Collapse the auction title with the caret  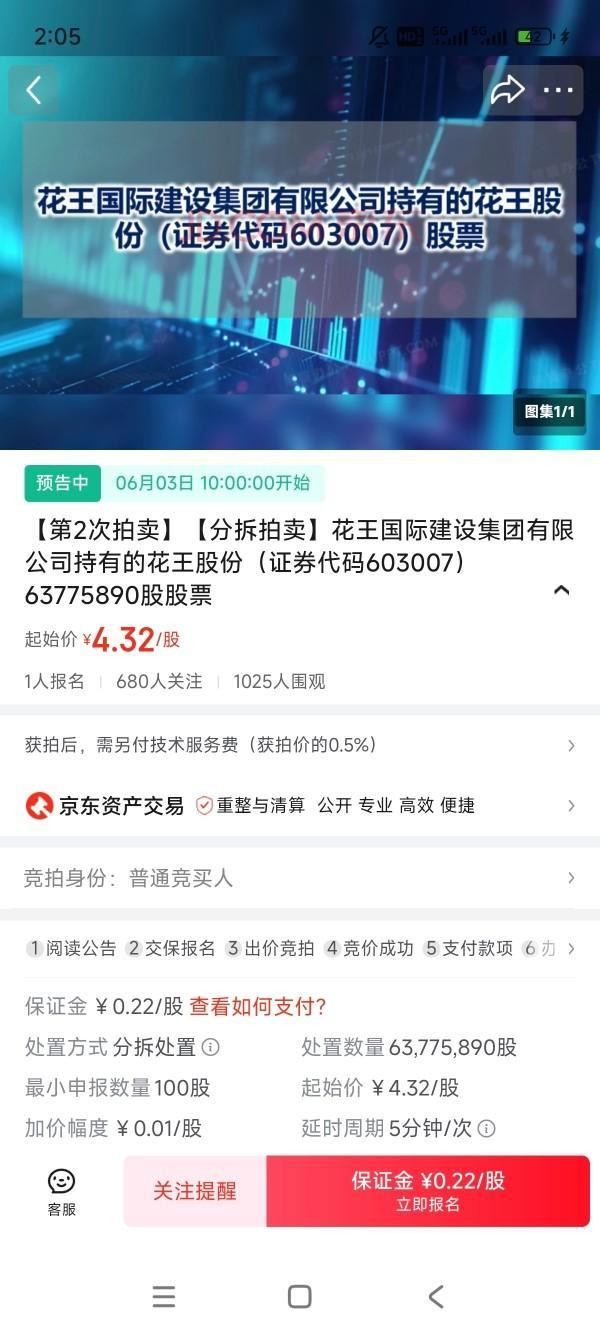(562, 590)
